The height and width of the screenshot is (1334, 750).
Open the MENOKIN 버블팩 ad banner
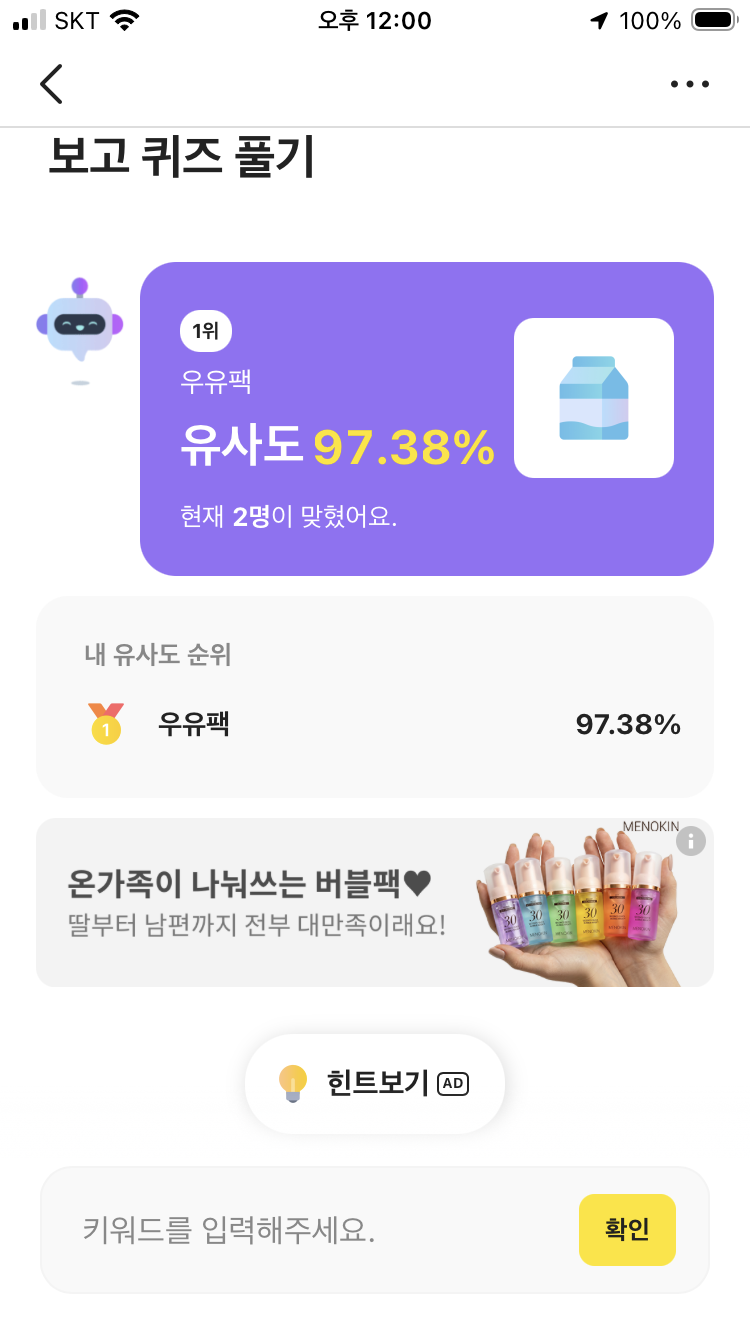click(x=375, y=903)
